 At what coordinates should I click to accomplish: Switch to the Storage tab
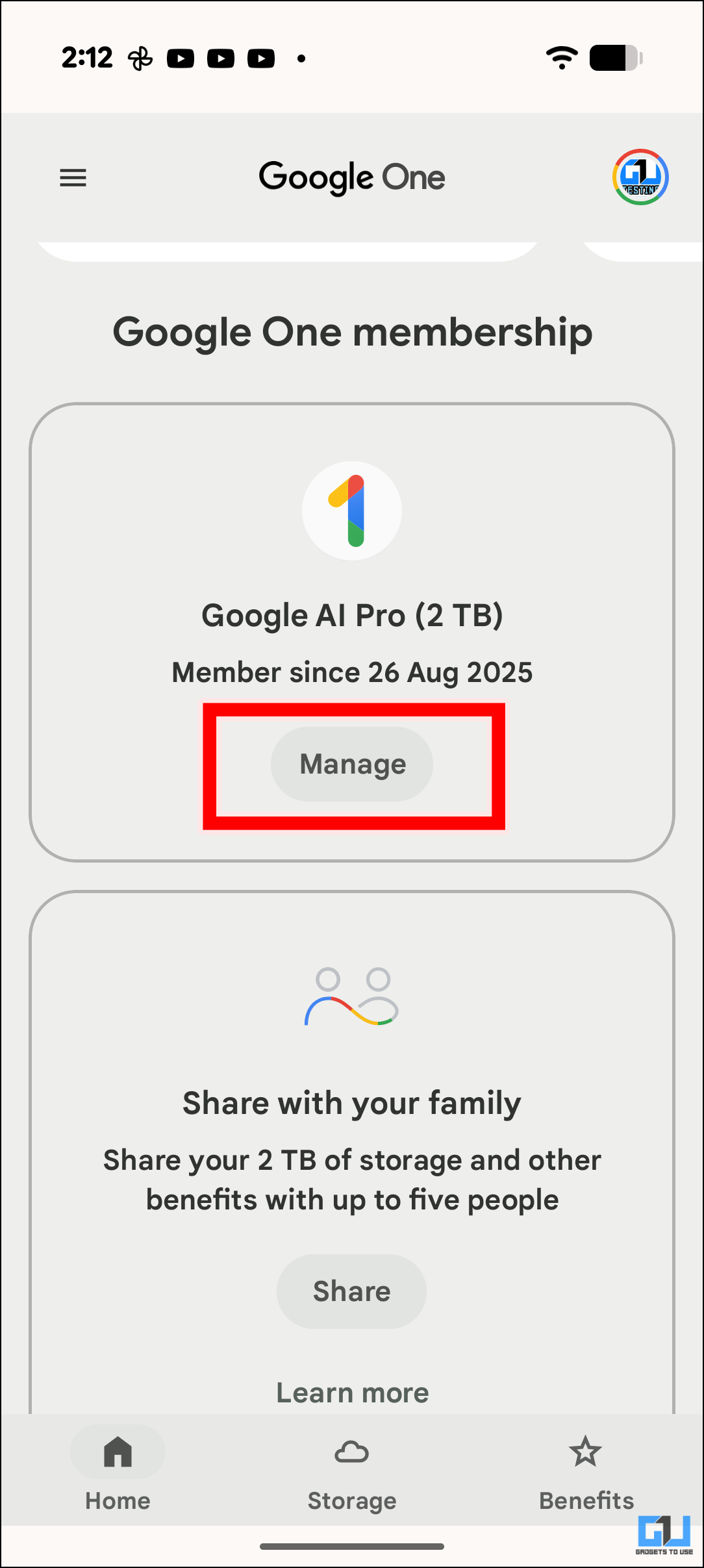click(352, 1469)
